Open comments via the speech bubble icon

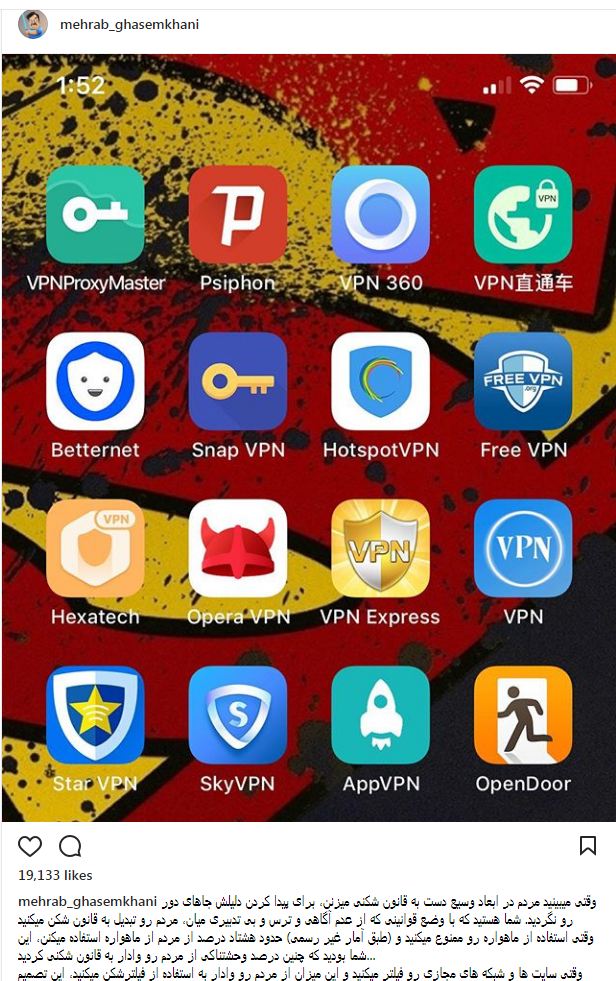pyautogui.click(x=70, y=846)
